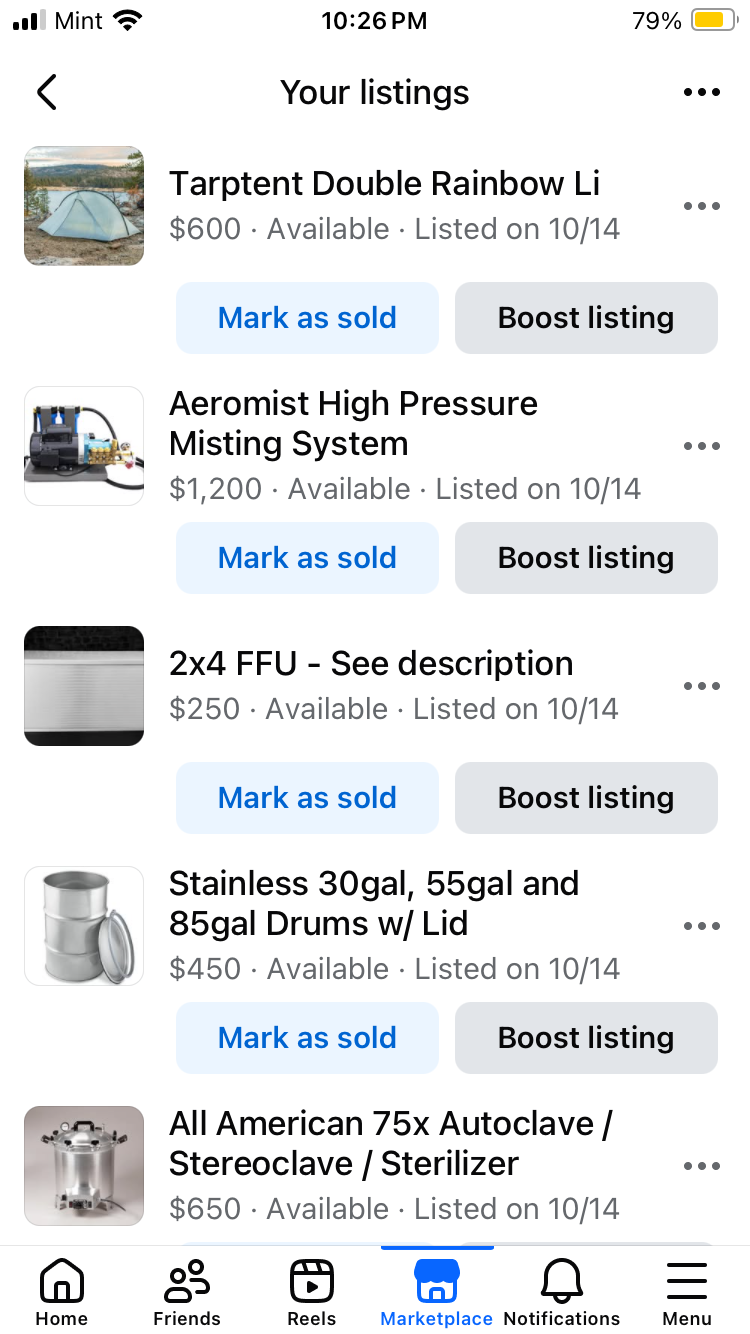Open options for Aeromist Misting System listing
Viewport: 750px width, 1334px height.
tap(701, 446)
